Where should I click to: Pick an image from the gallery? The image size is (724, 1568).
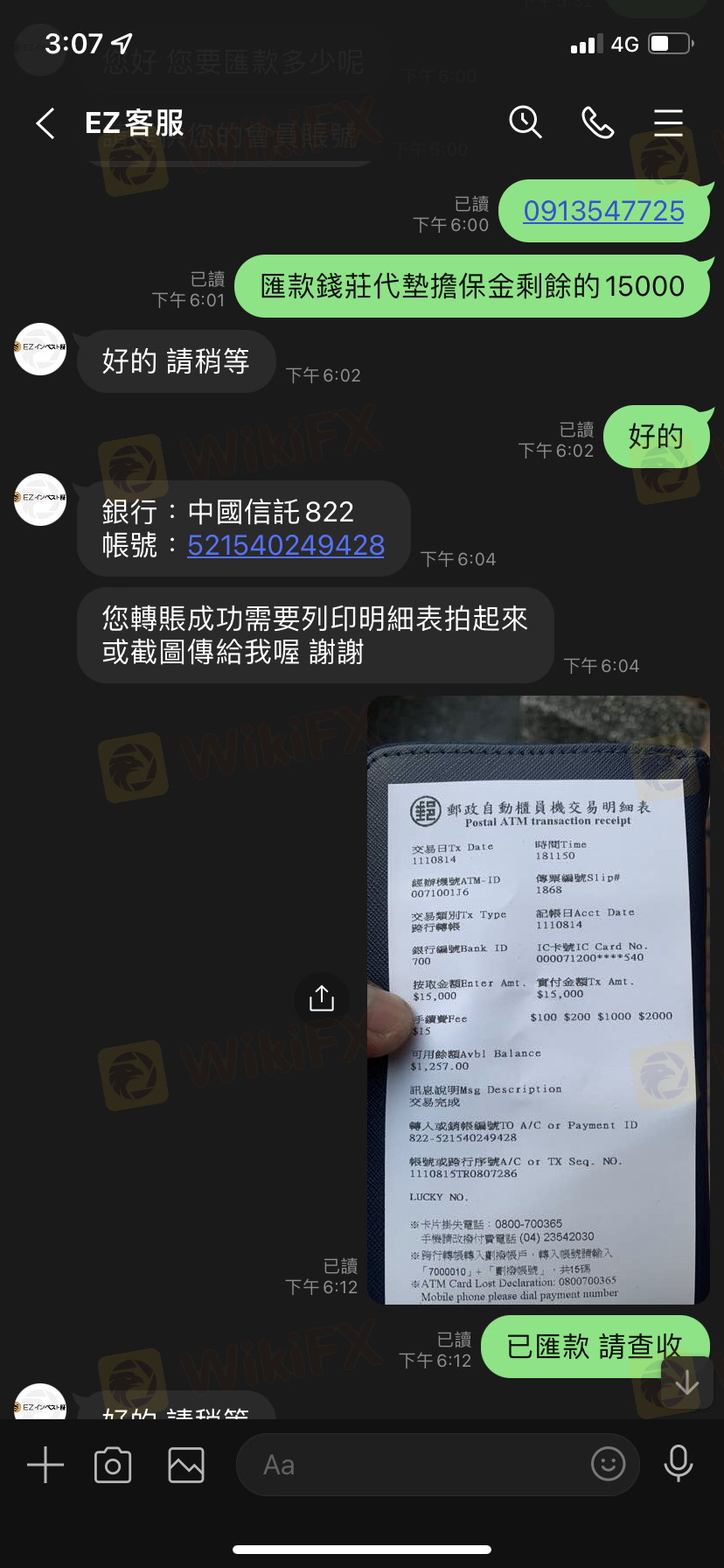(x=186, y=1465)
